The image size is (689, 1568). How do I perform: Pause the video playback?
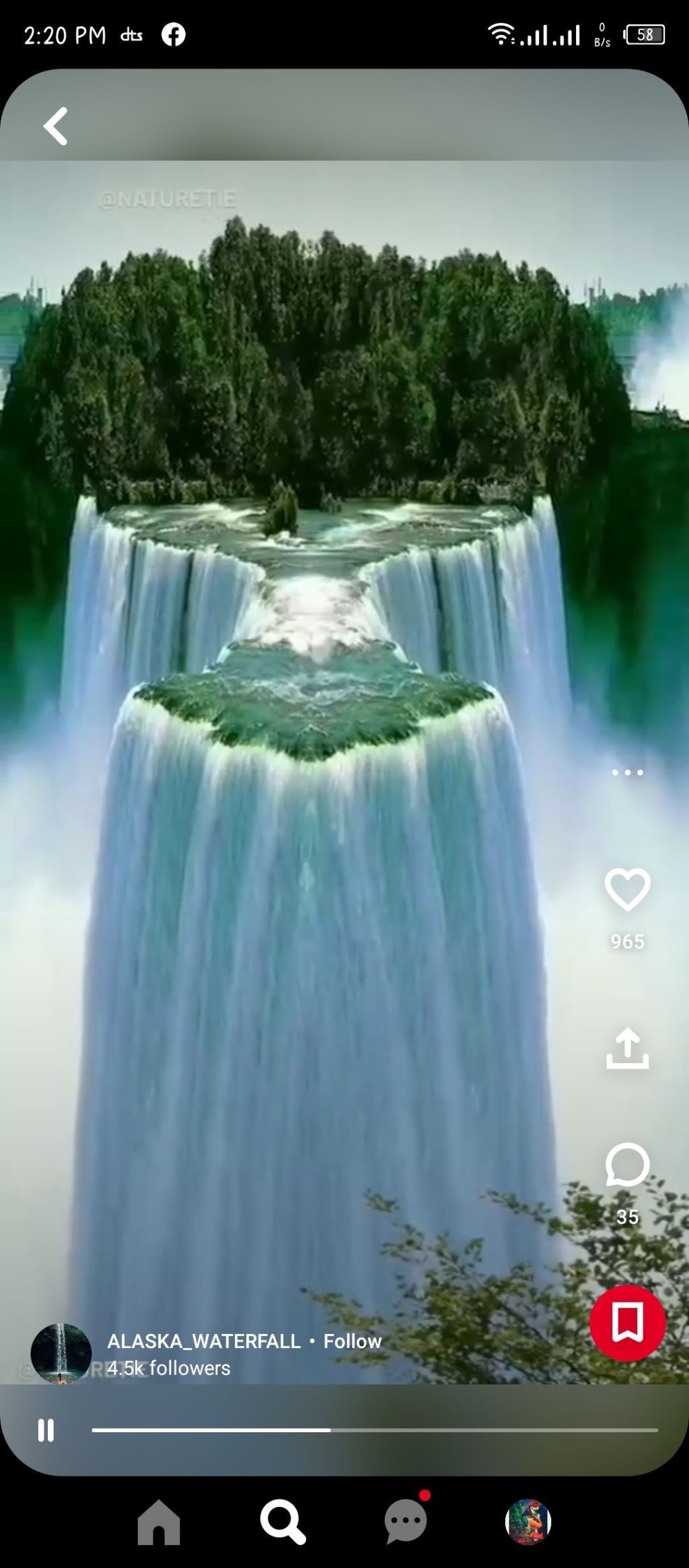coord(46,1430)
